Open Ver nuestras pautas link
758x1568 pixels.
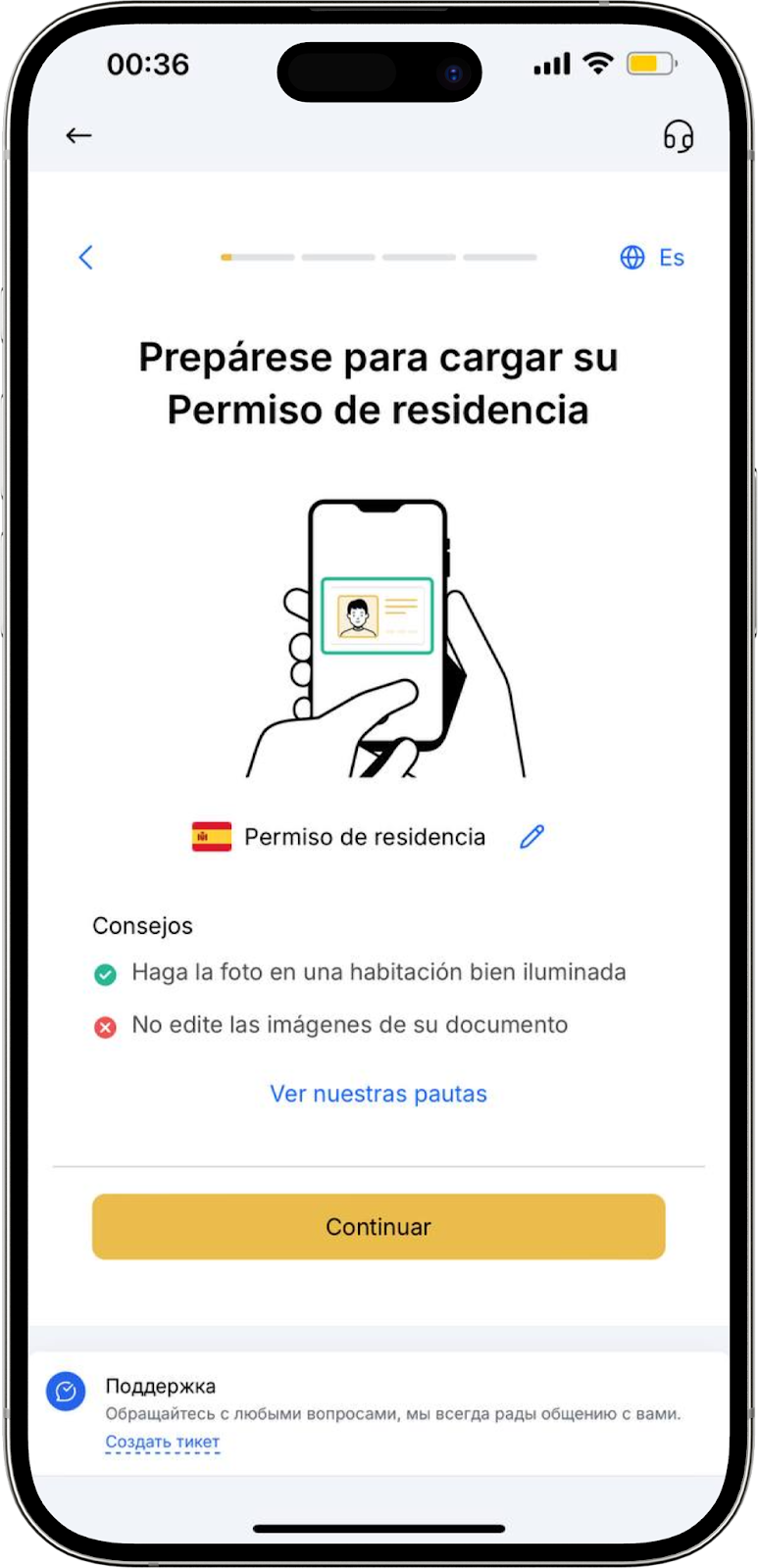pyautogui.click(x=379, y=1094)
